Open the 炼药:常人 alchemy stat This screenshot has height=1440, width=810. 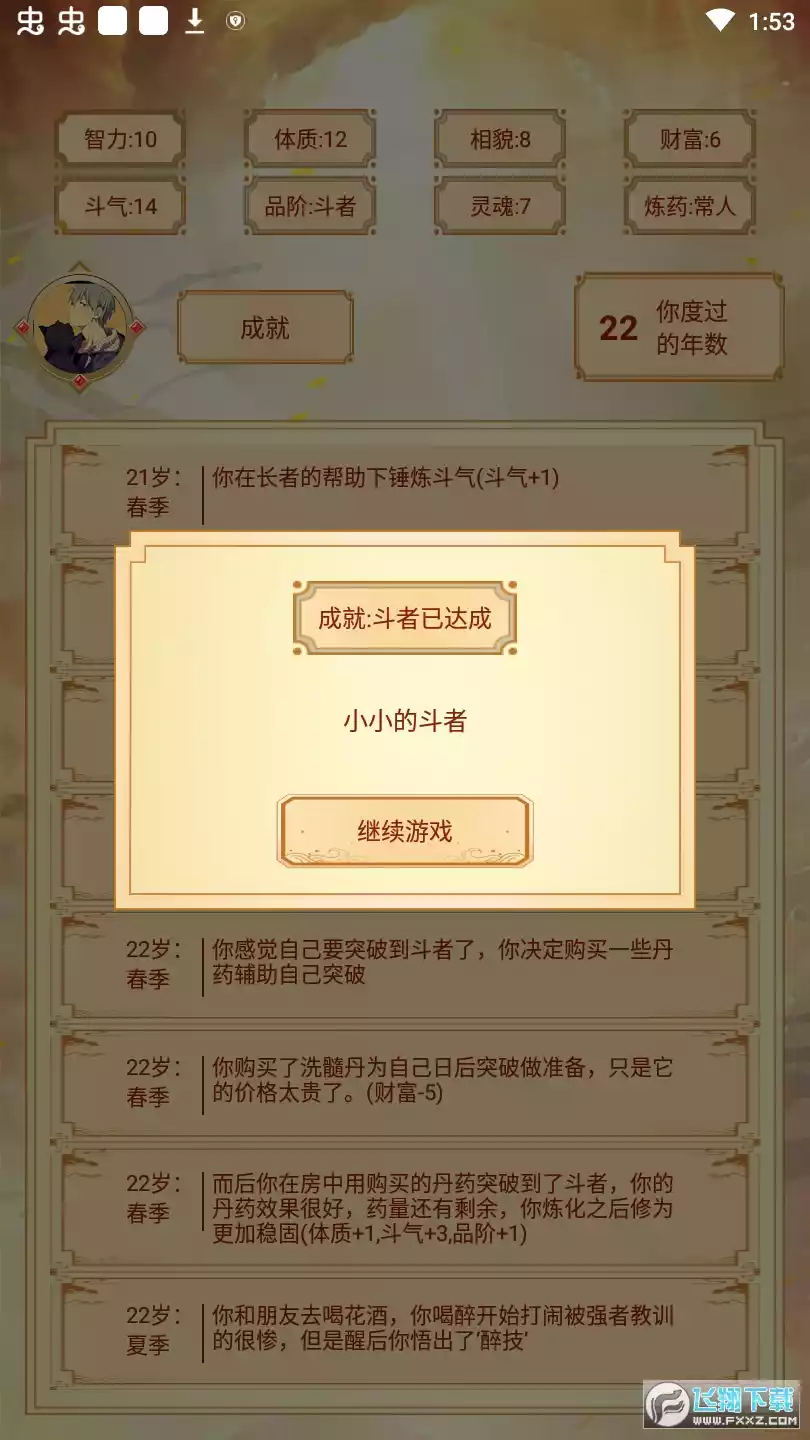click(689, 207)
